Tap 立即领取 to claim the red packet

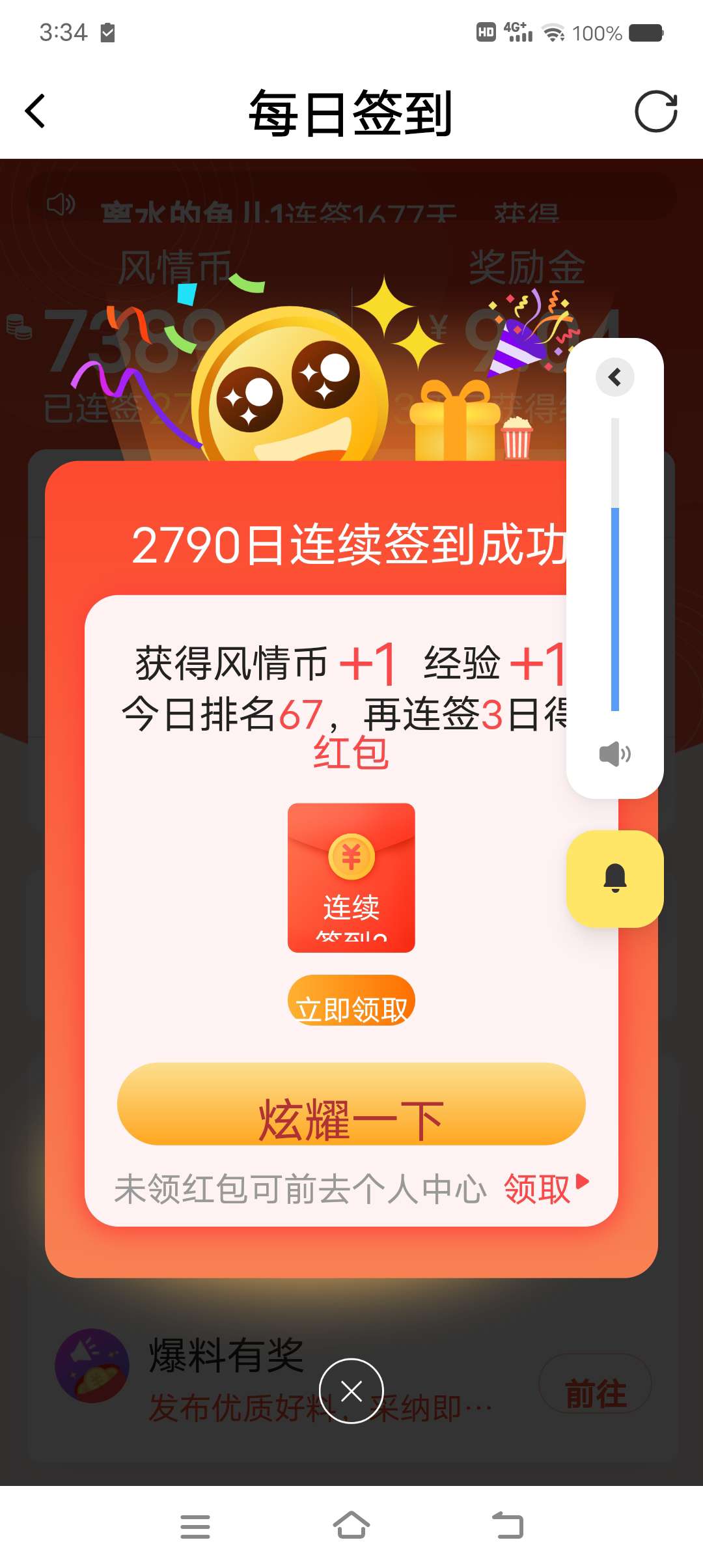coord(351,1001)
